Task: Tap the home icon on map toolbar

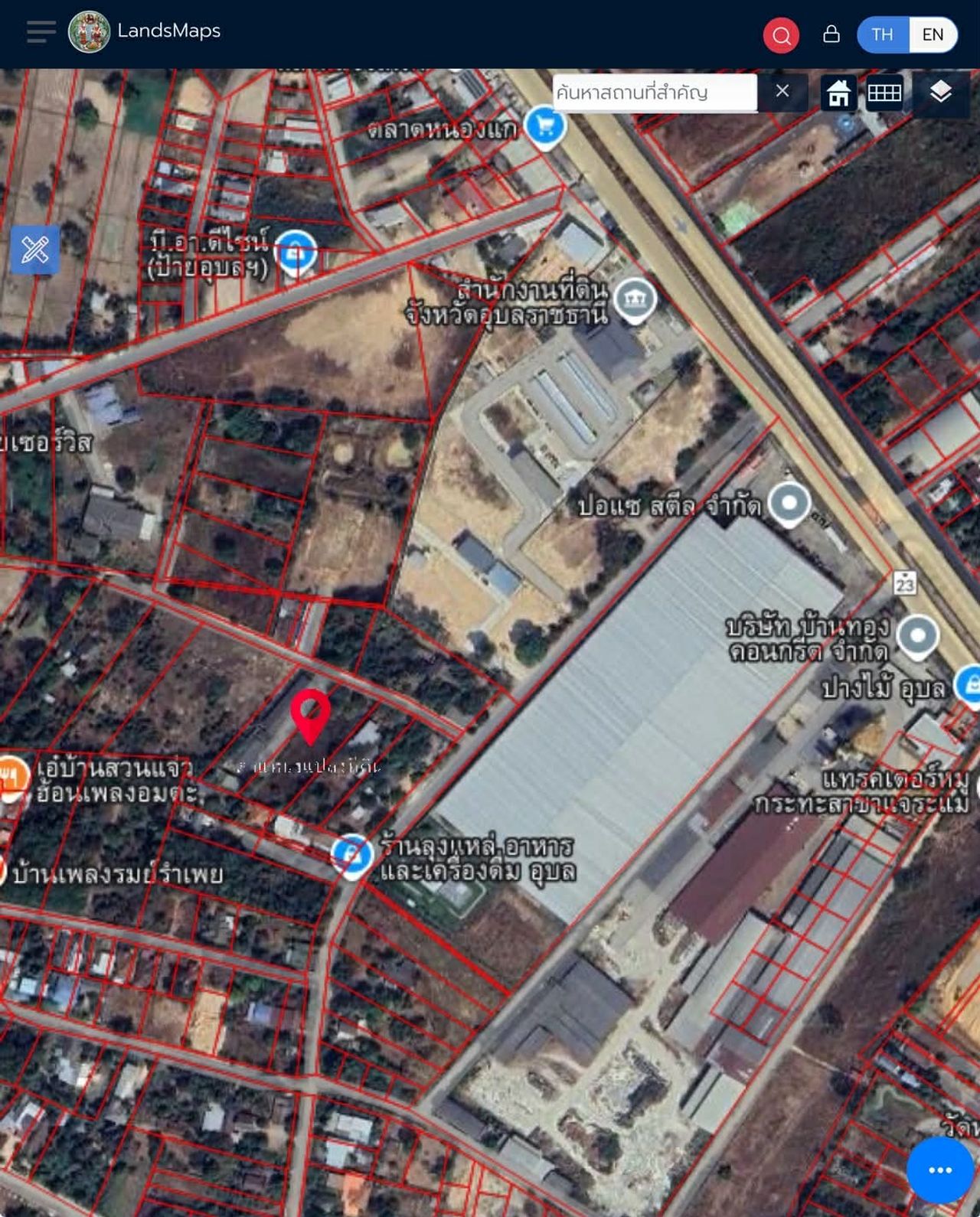Action: pyautogui.click(x=838, y=93)
